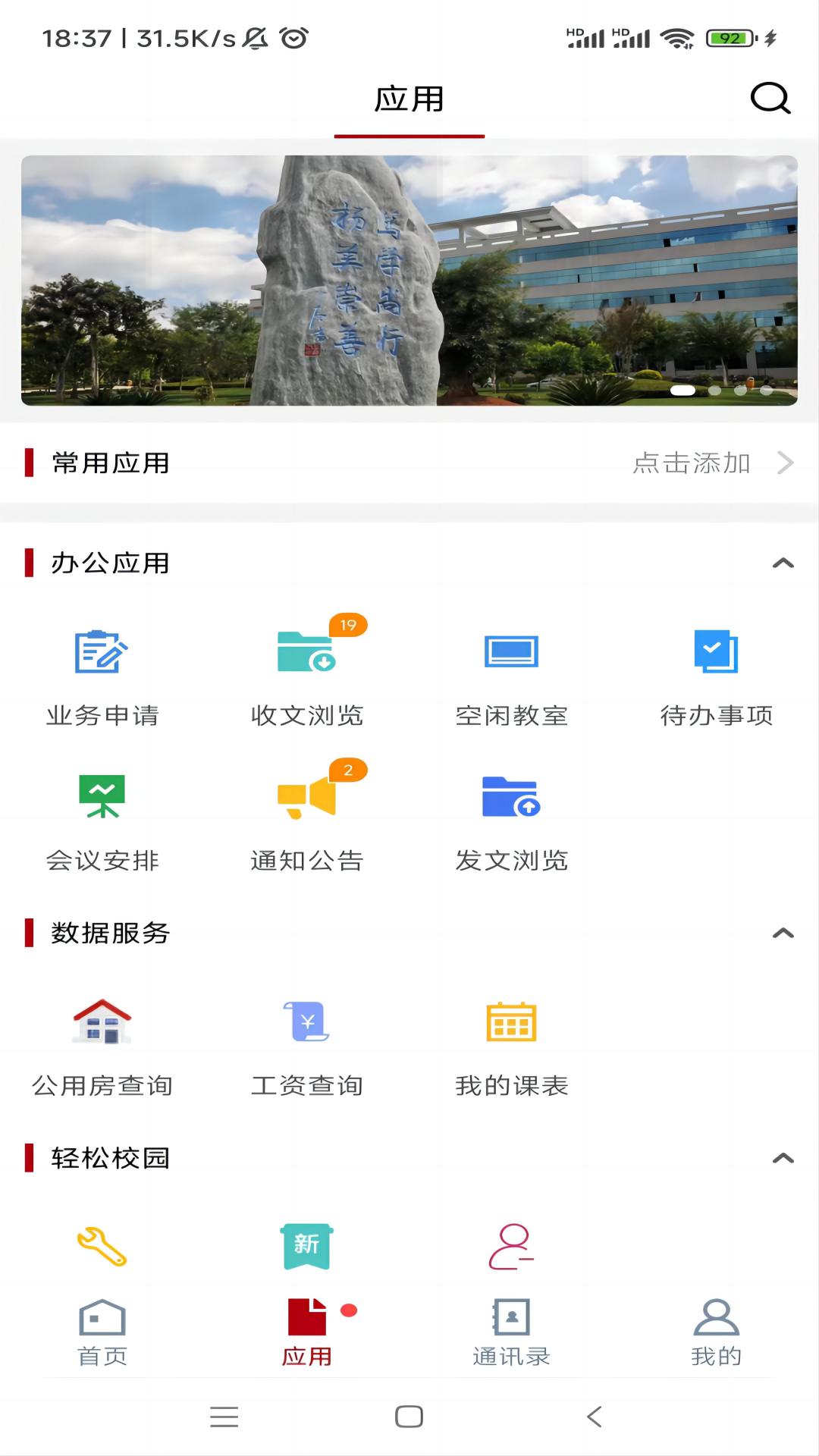View 待办事项 list

tap(717, 675)
